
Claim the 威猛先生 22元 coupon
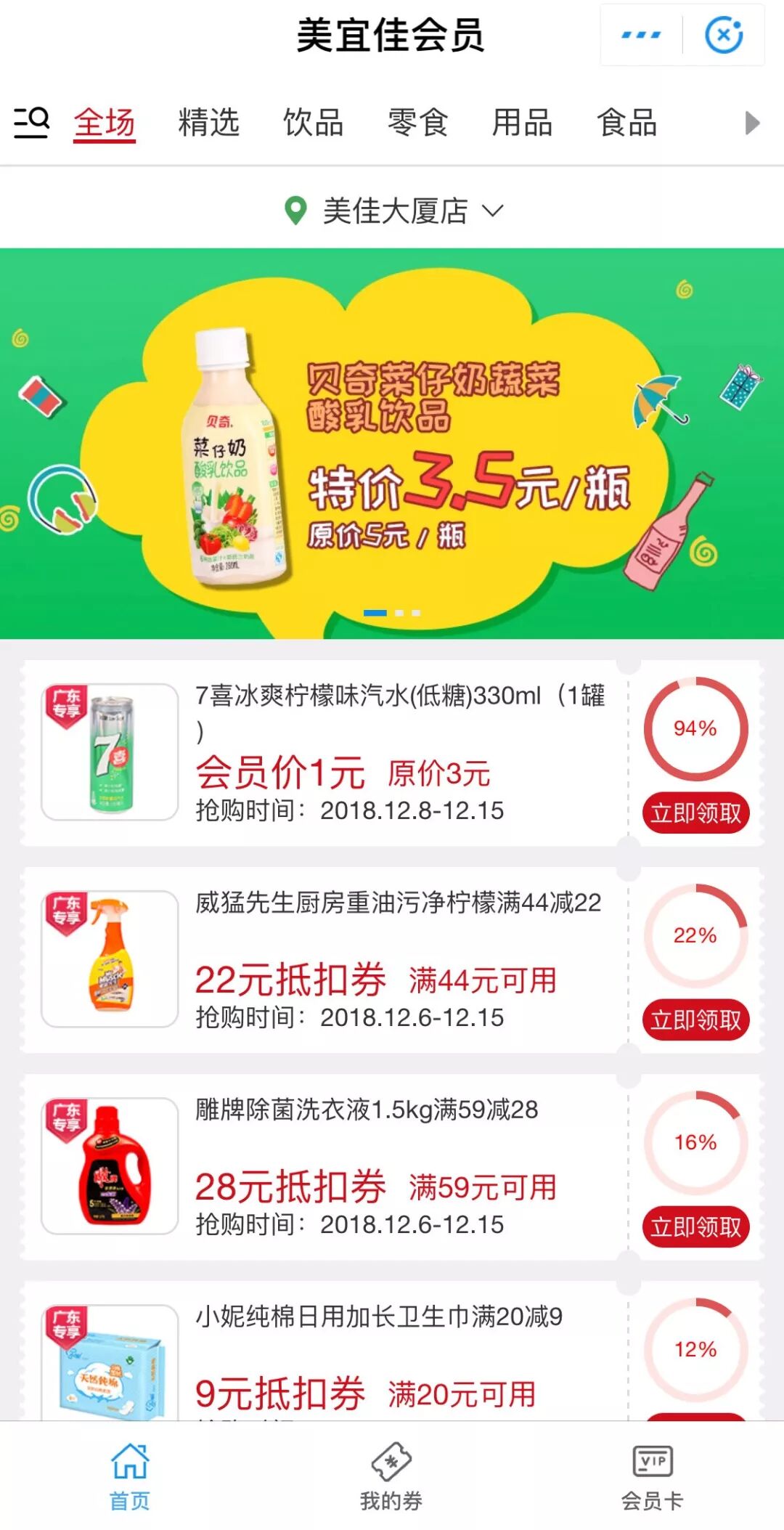pyautogui.click(x=695, y=1020)
